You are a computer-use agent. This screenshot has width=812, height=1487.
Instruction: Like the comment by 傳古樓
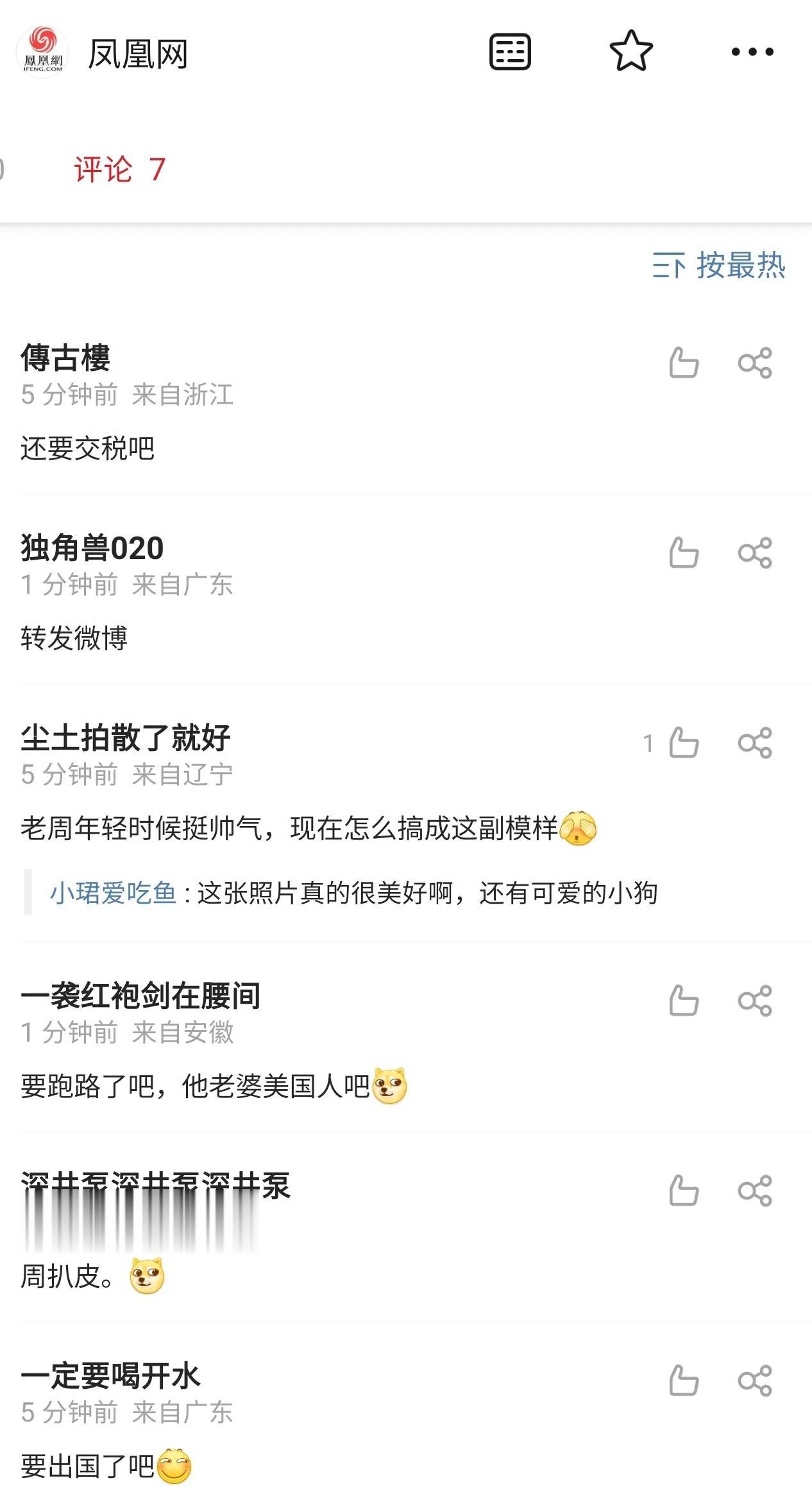[684, 363]
